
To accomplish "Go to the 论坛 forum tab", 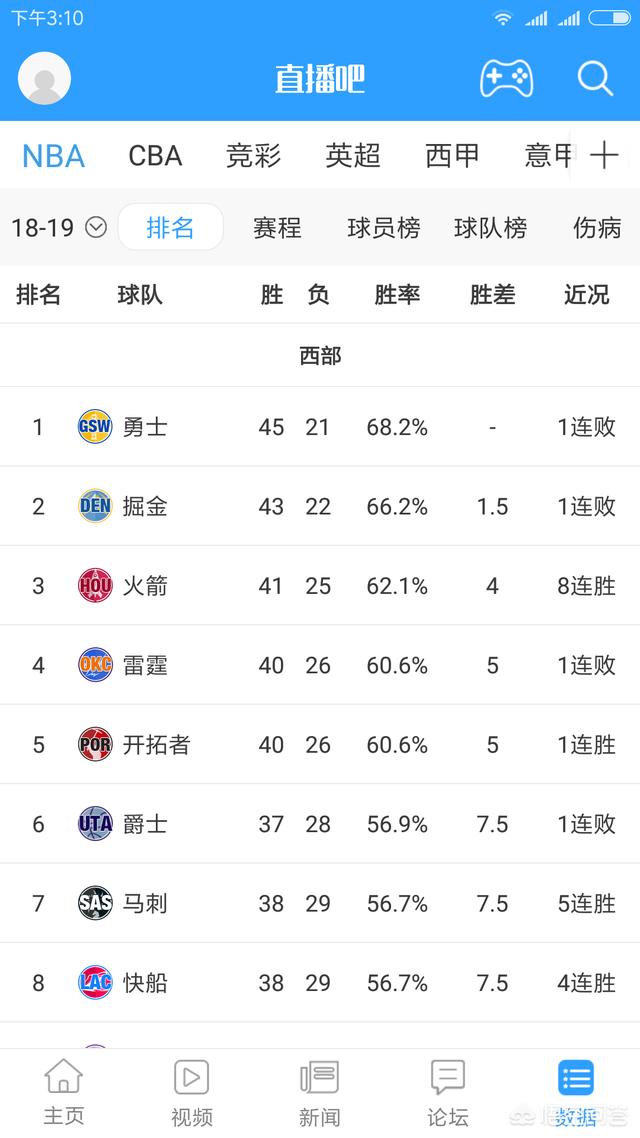I will (x=448, y=1092).
